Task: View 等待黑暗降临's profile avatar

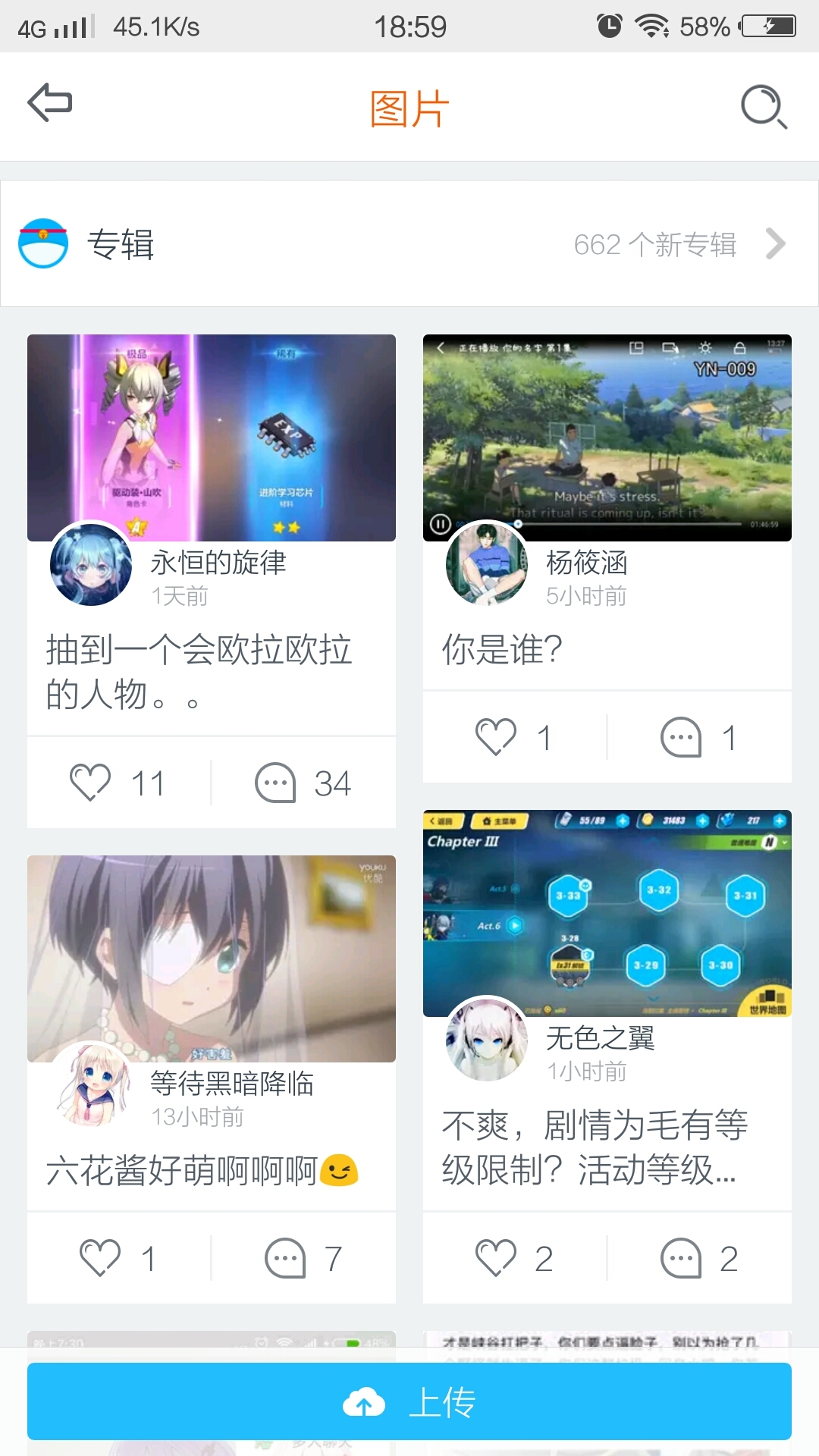Action: coord(91,1084)
